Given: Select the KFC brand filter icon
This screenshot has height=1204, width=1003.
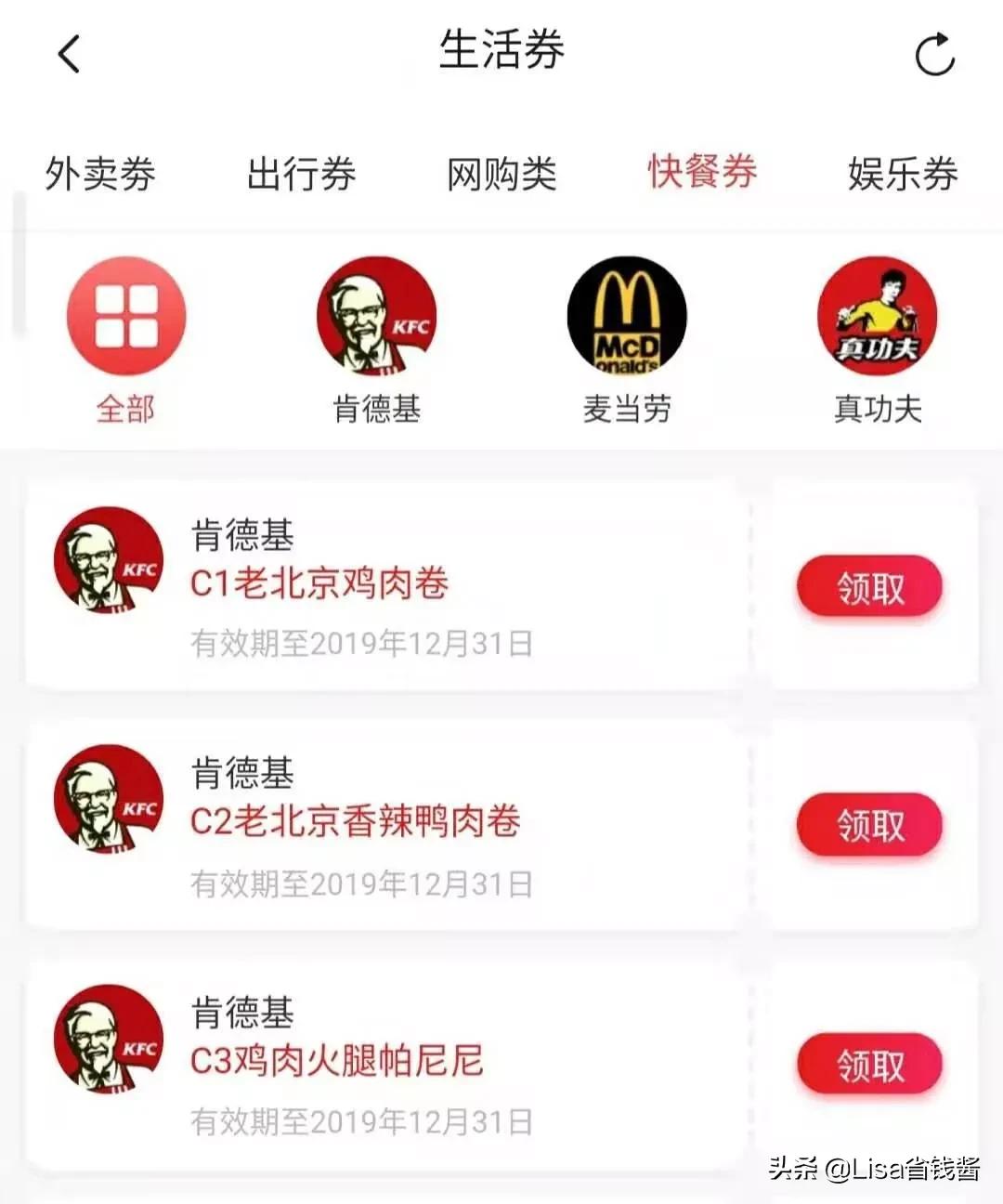Looking at the screenshot, I should [376, 316].
